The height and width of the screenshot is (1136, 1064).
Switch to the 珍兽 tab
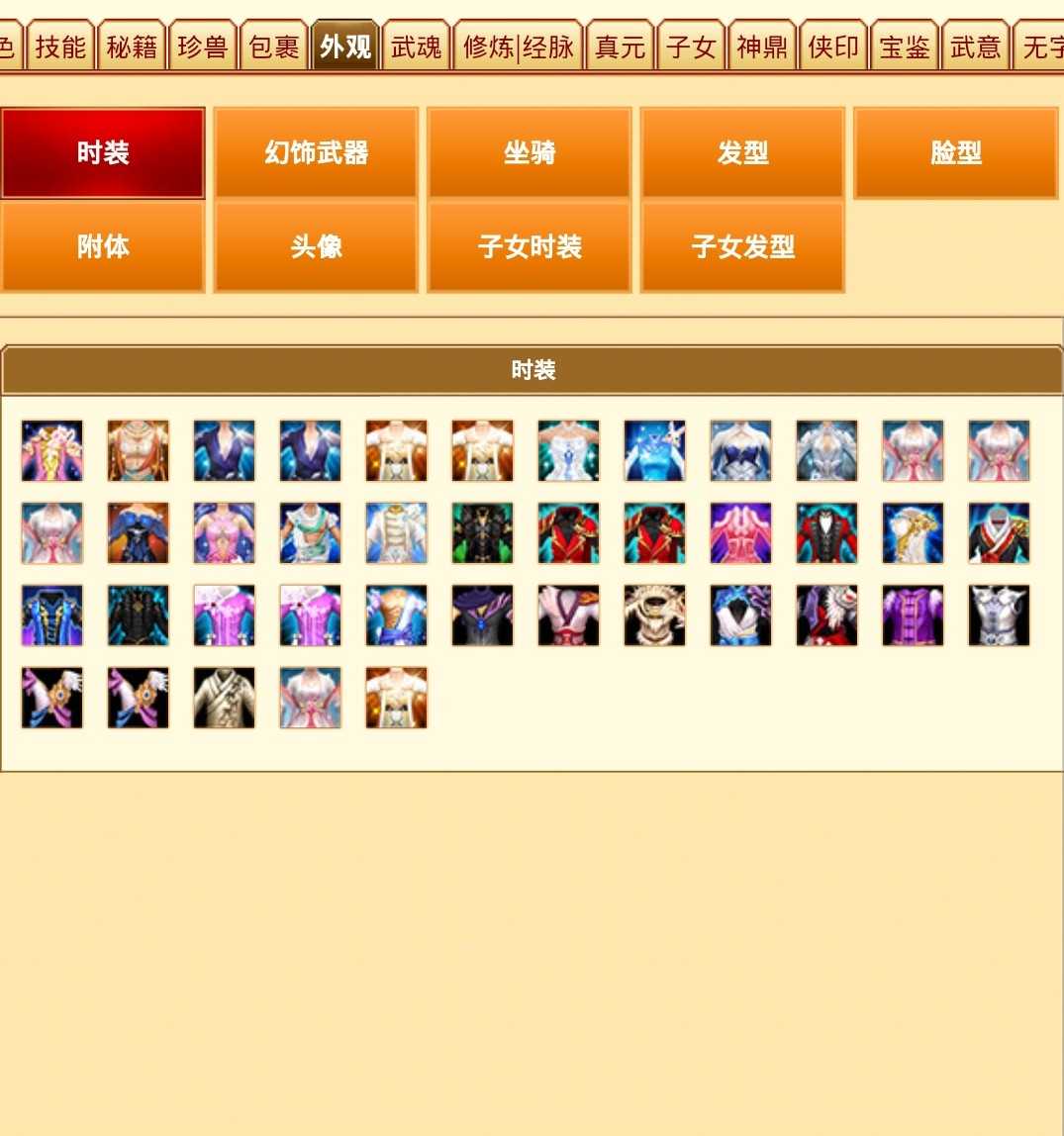coord(203,47)
